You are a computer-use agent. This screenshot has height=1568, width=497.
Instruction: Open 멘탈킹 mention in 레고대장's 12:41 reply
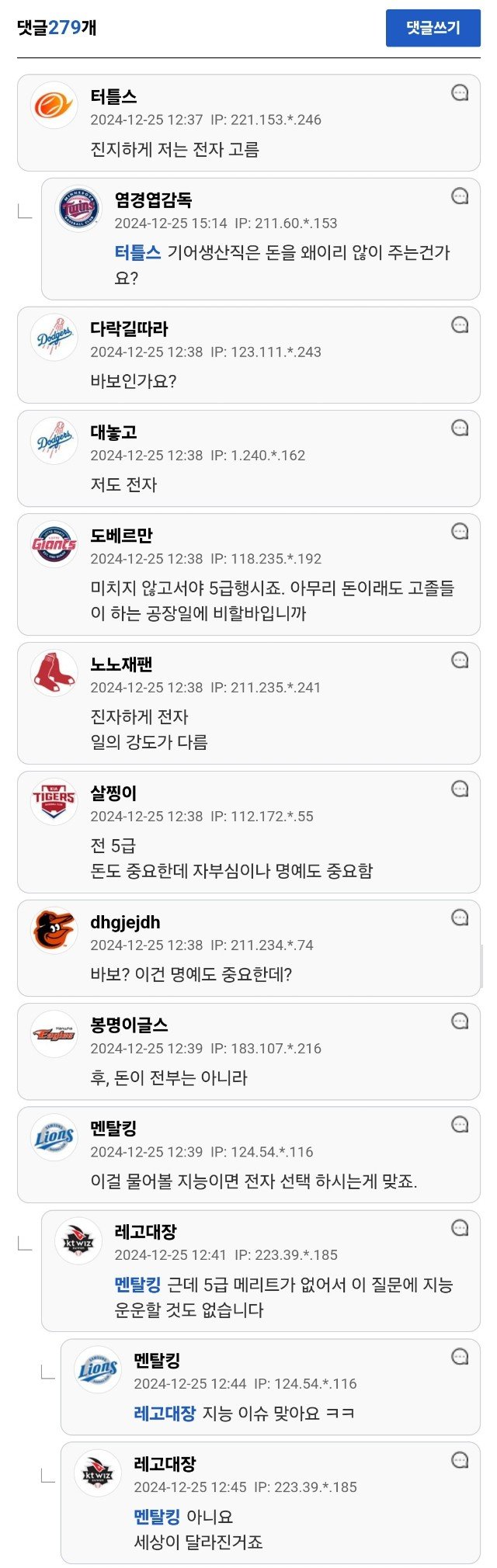pos(137,1285)
